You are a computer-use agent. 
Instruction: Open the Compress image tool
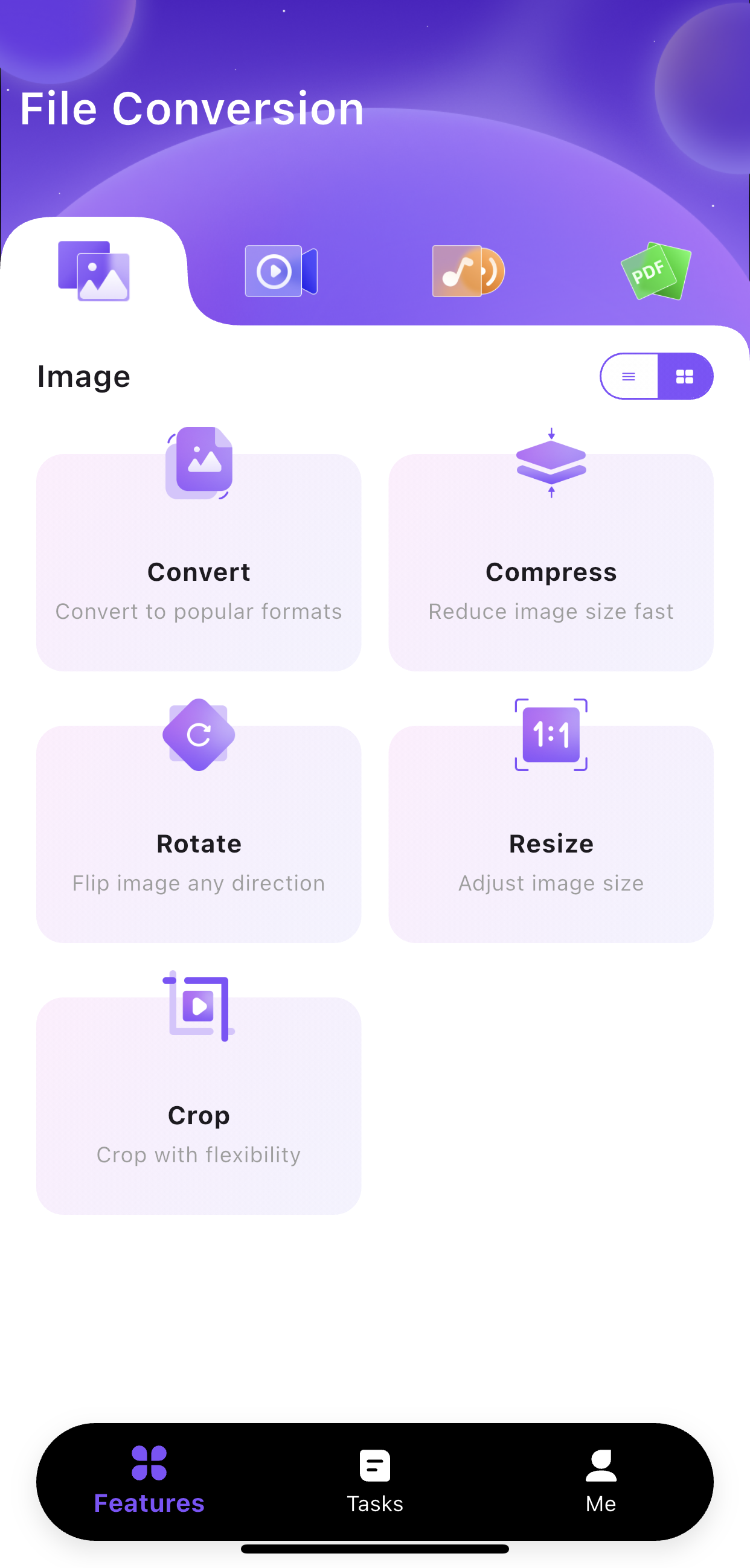click(x=551, y=562)
